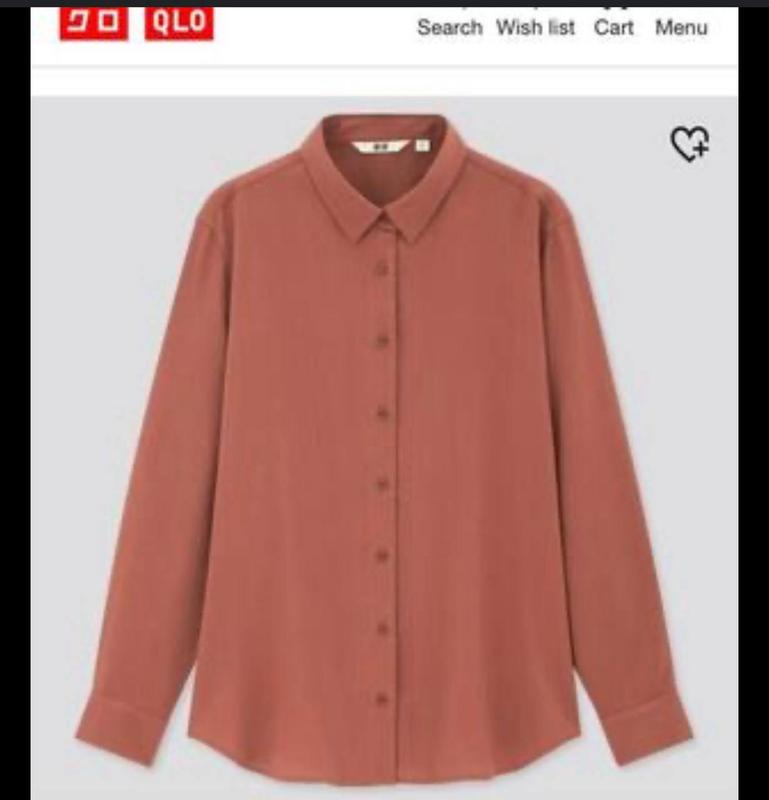Screen dimensions: 769x800
Task: Open Search in the top bar
Action: (x=449, y=27)
